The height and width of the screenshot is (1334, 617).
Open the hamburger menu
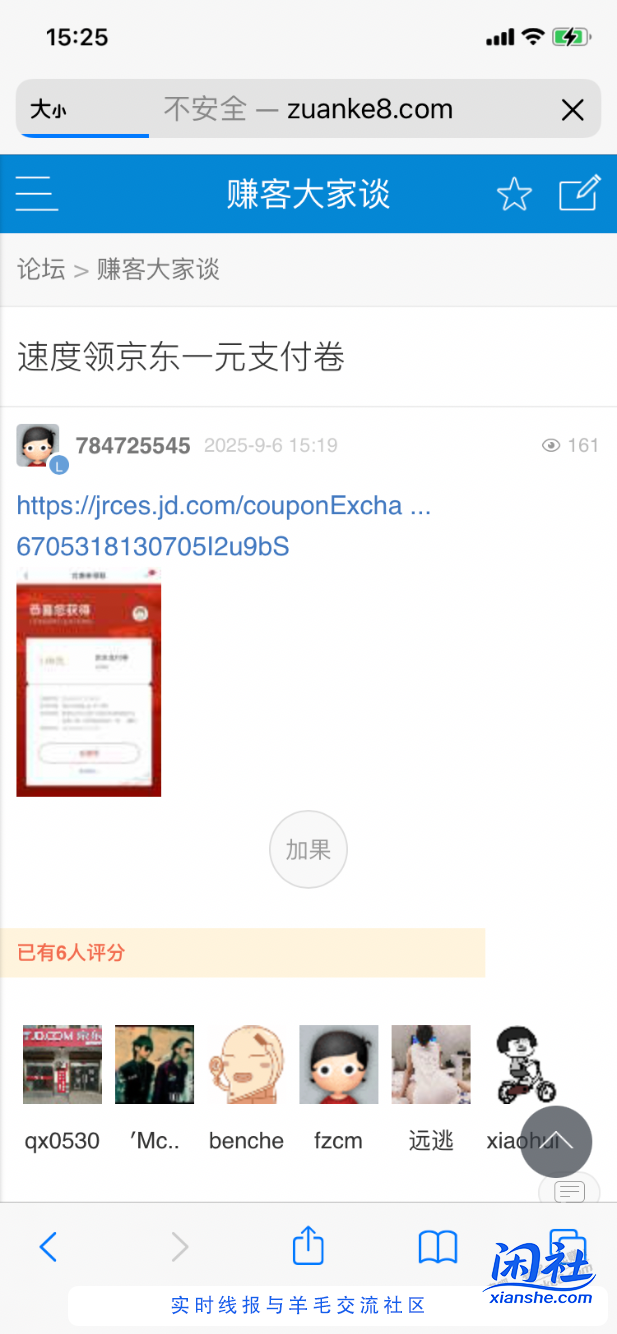(x=37, y=193)
